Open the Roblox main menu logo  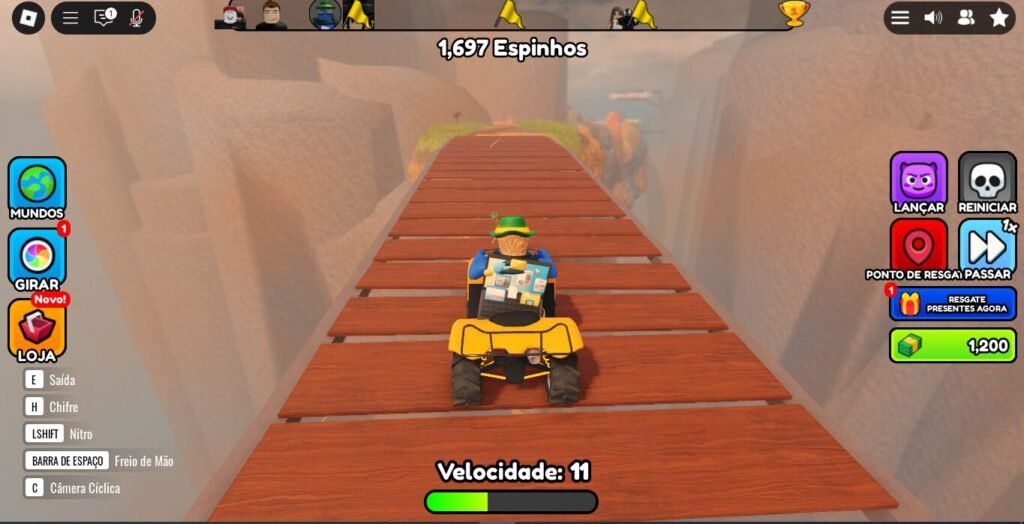coord(28,17)
